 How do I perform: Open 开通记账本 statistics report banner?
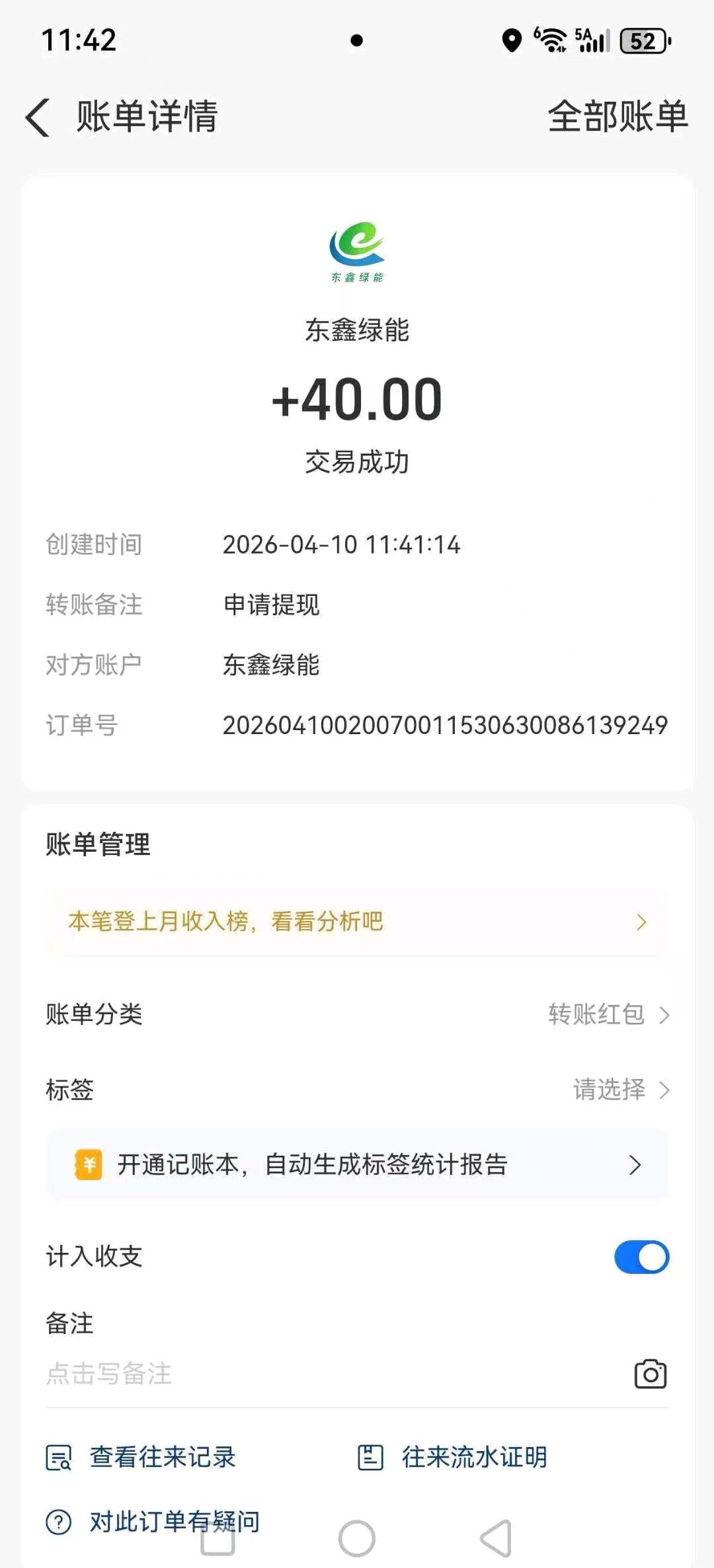357,1165
